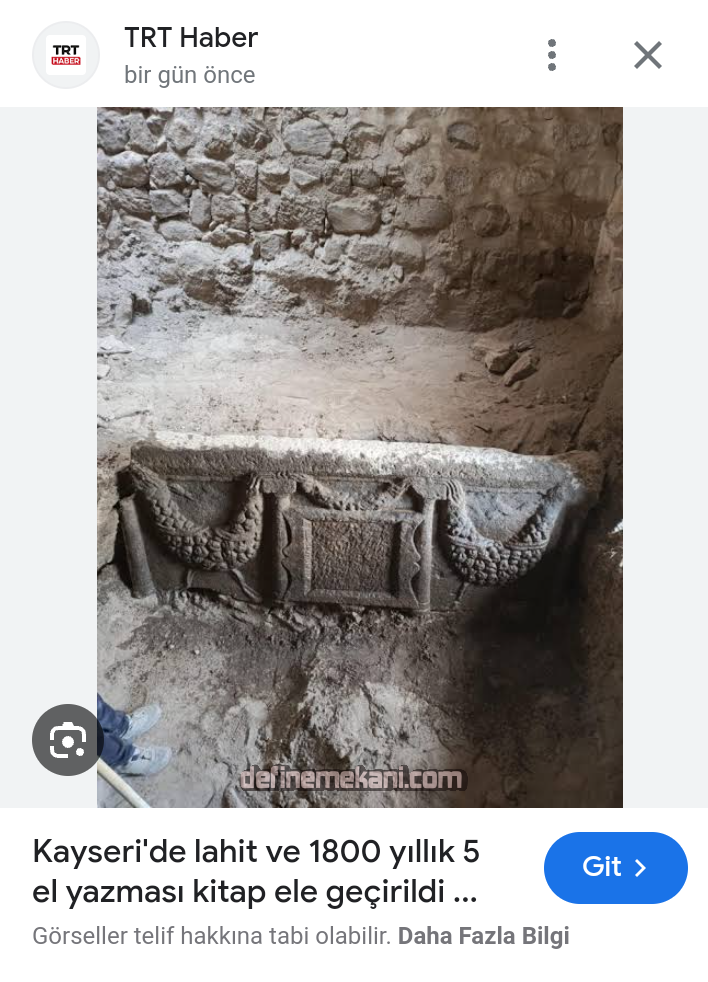
Task: Open the three-dot overflow menu
Action: [551, 55]
